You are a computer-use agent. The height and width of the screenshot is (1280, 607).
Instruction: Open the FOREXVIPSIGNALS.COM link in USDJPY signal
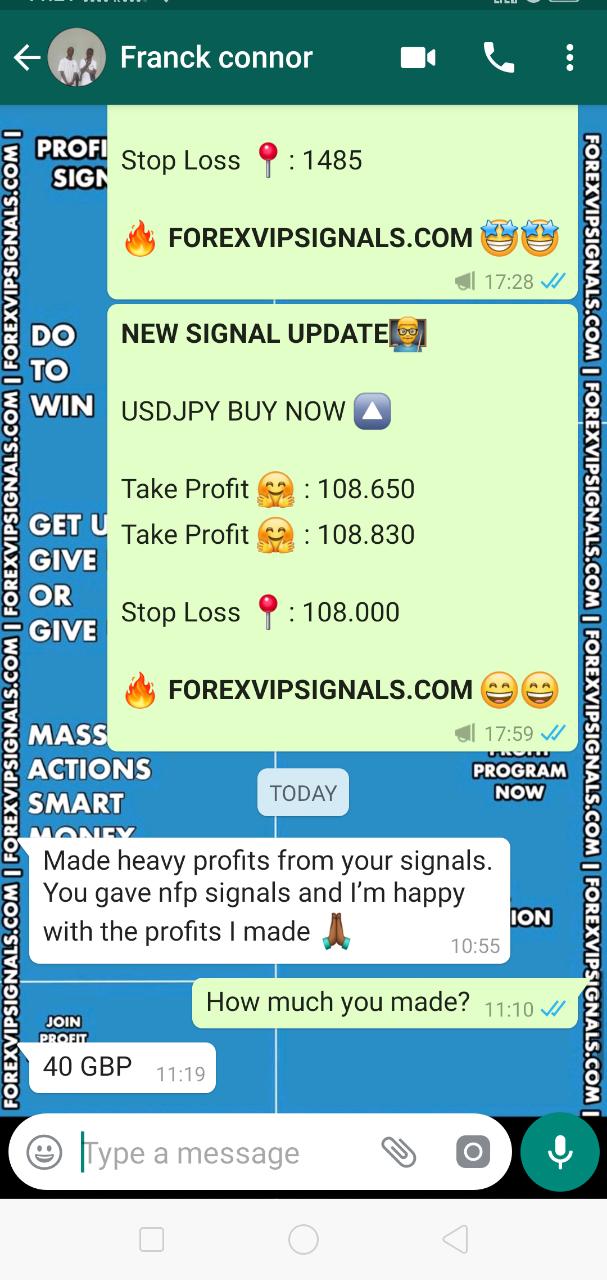coord(320,690)
